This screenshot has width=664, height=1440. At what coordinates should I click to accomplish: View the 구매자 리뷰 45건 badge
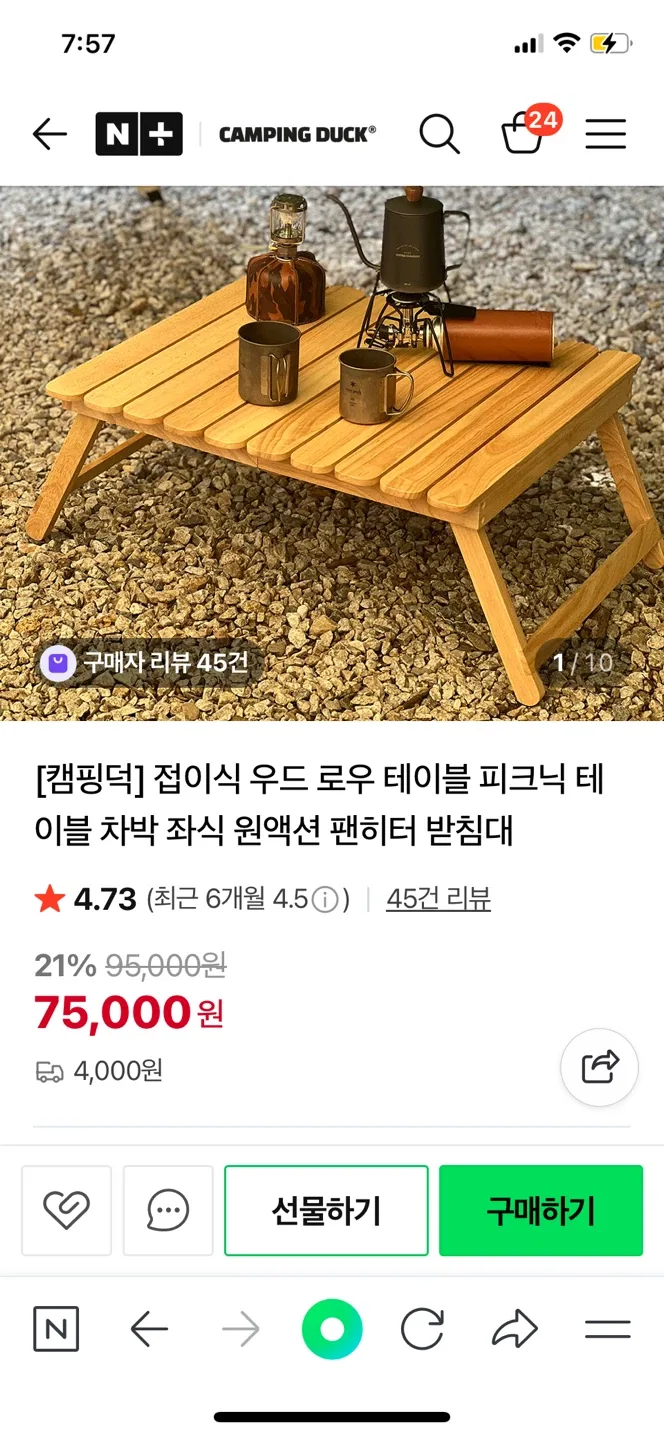click(x=145, y=662)
